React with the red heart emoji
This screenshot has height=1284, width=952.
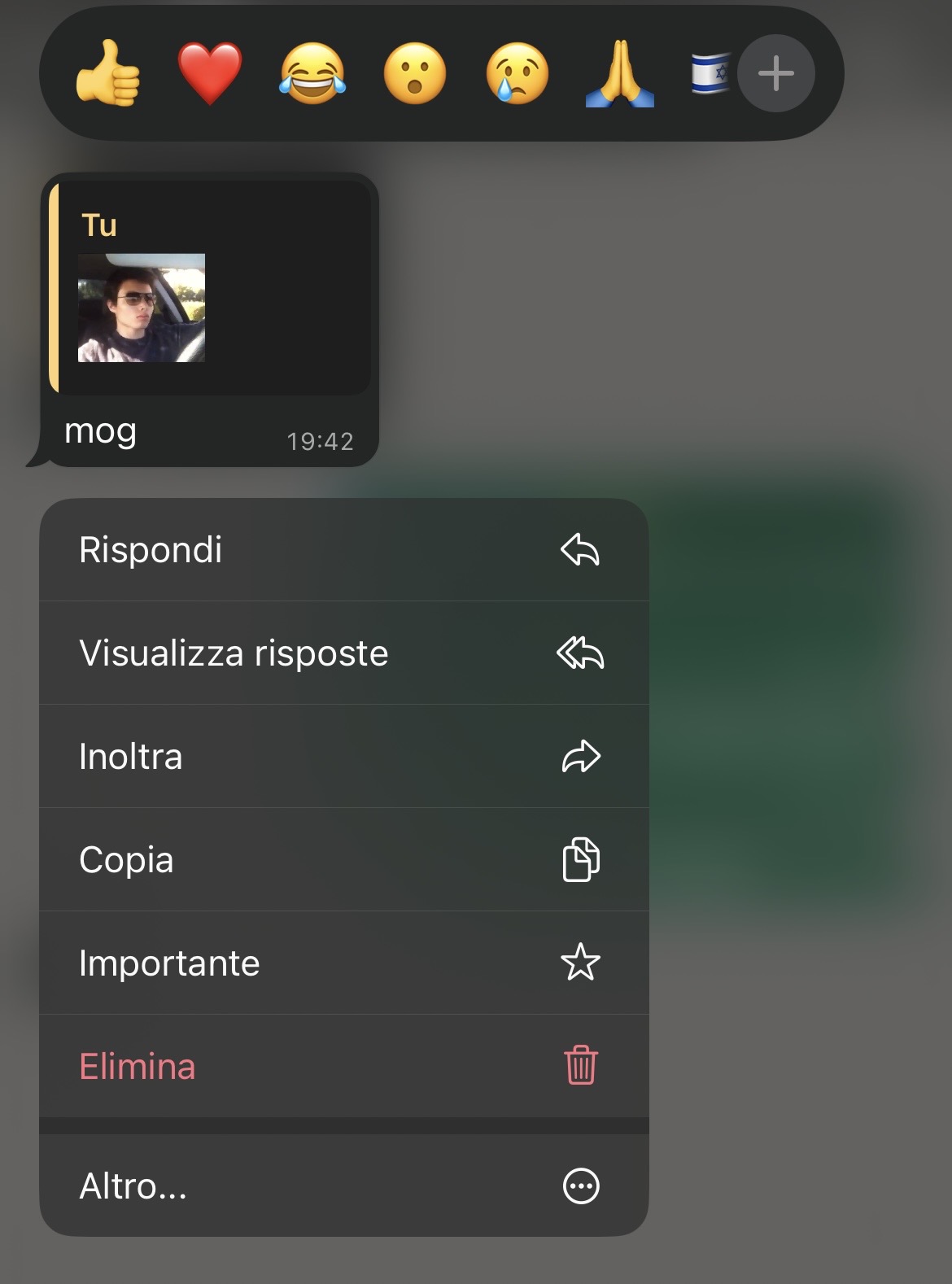pyautogui.click(x=210, y=74)
